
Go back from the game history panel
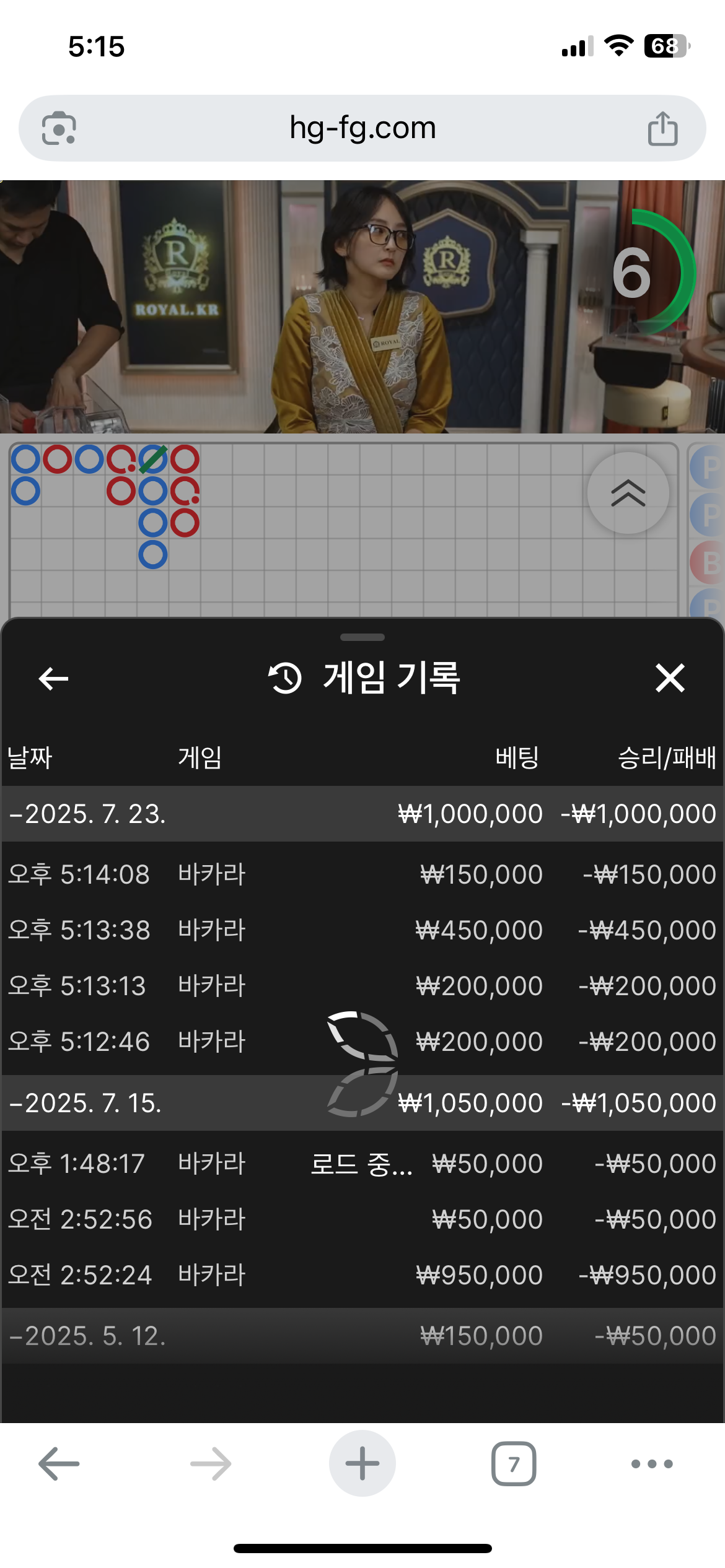53,679
